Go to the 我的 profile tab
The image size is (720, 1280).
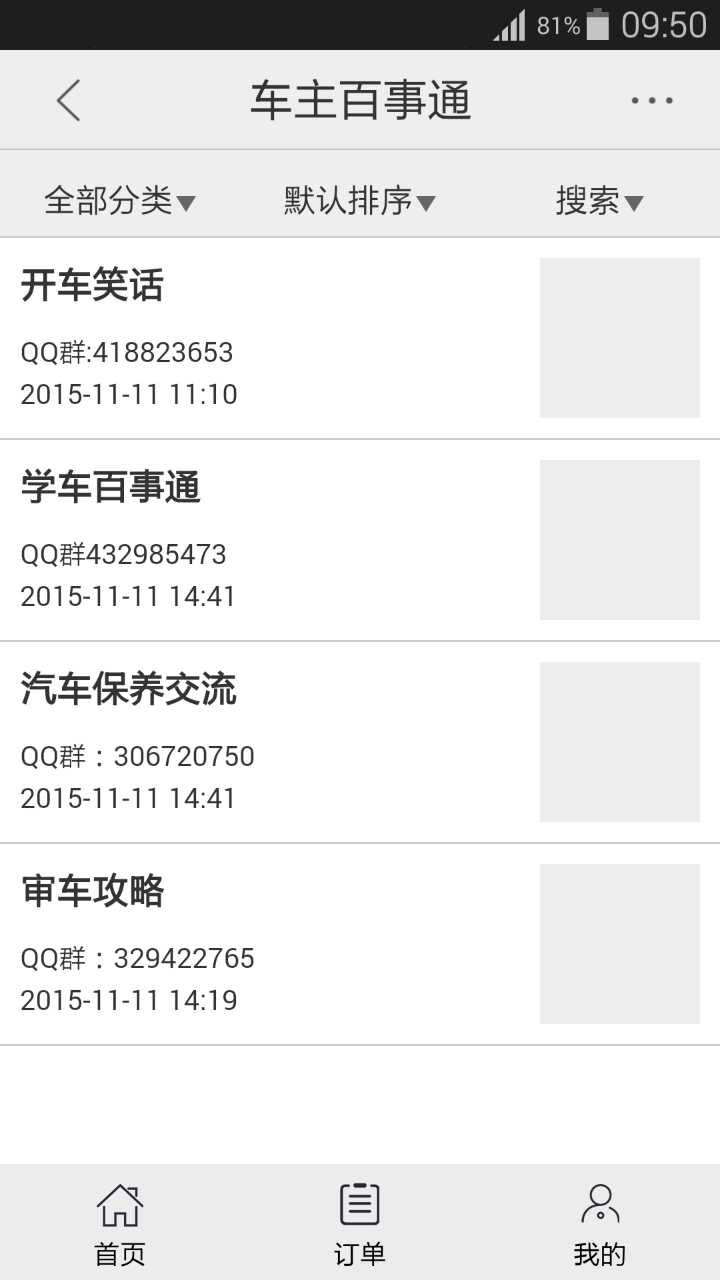600,1223
